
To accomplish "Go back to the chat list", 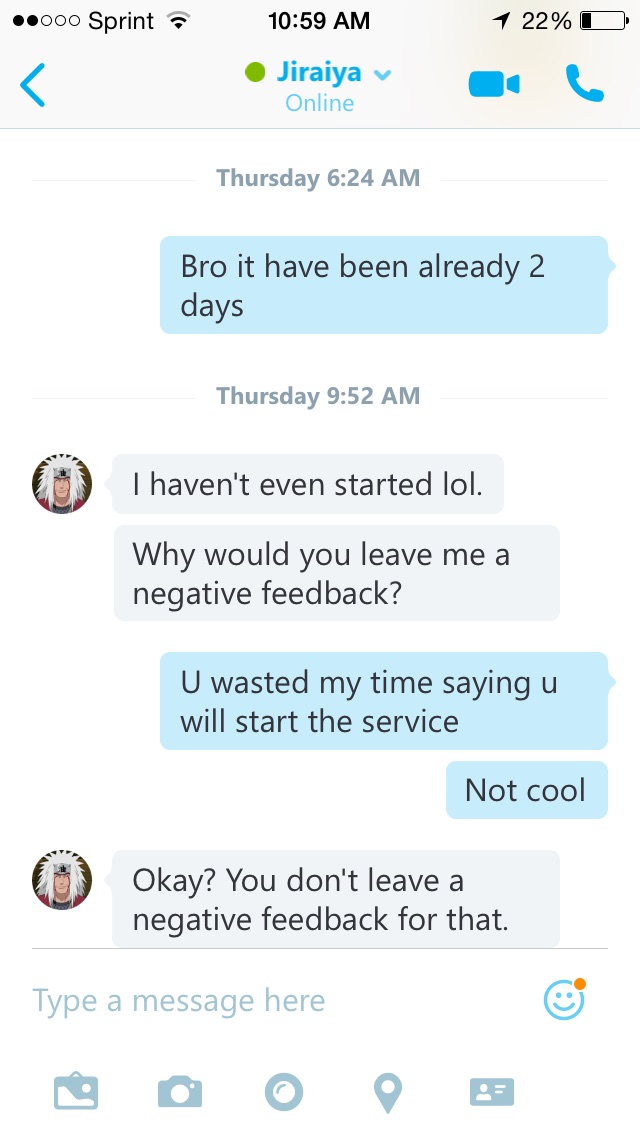I will pyautogui.click(x=33, y=86).
